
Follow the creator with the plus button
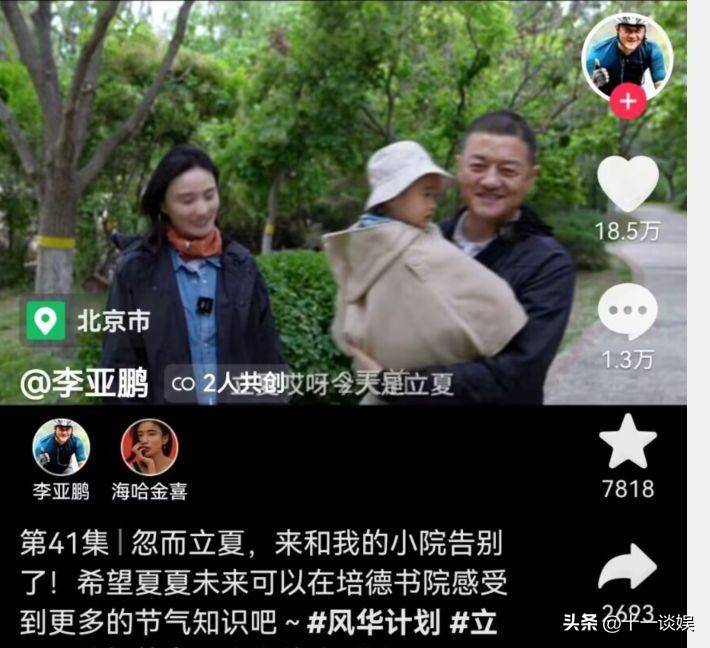point(628,101)
